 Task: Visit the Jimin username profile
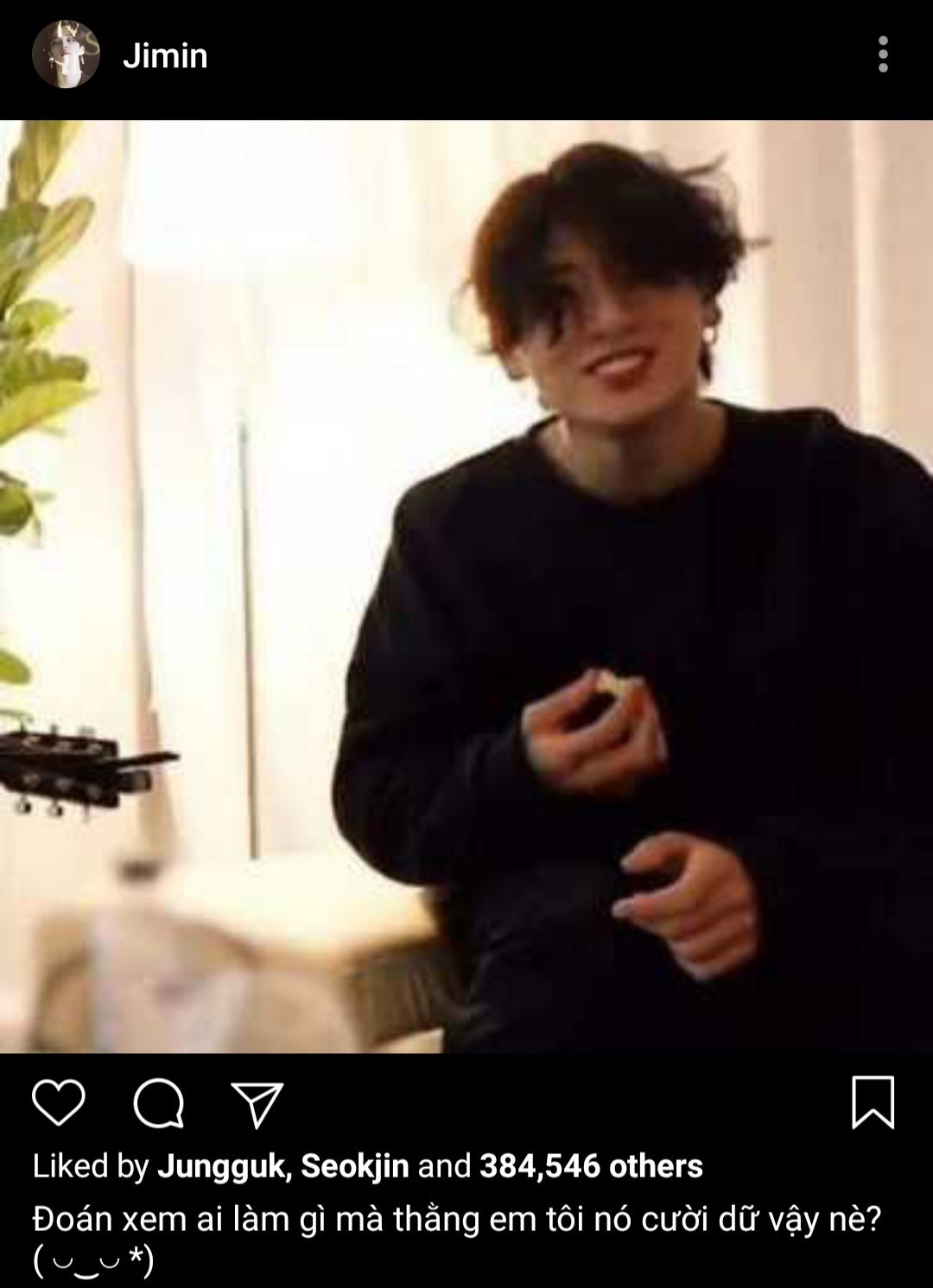pos(165,56)
